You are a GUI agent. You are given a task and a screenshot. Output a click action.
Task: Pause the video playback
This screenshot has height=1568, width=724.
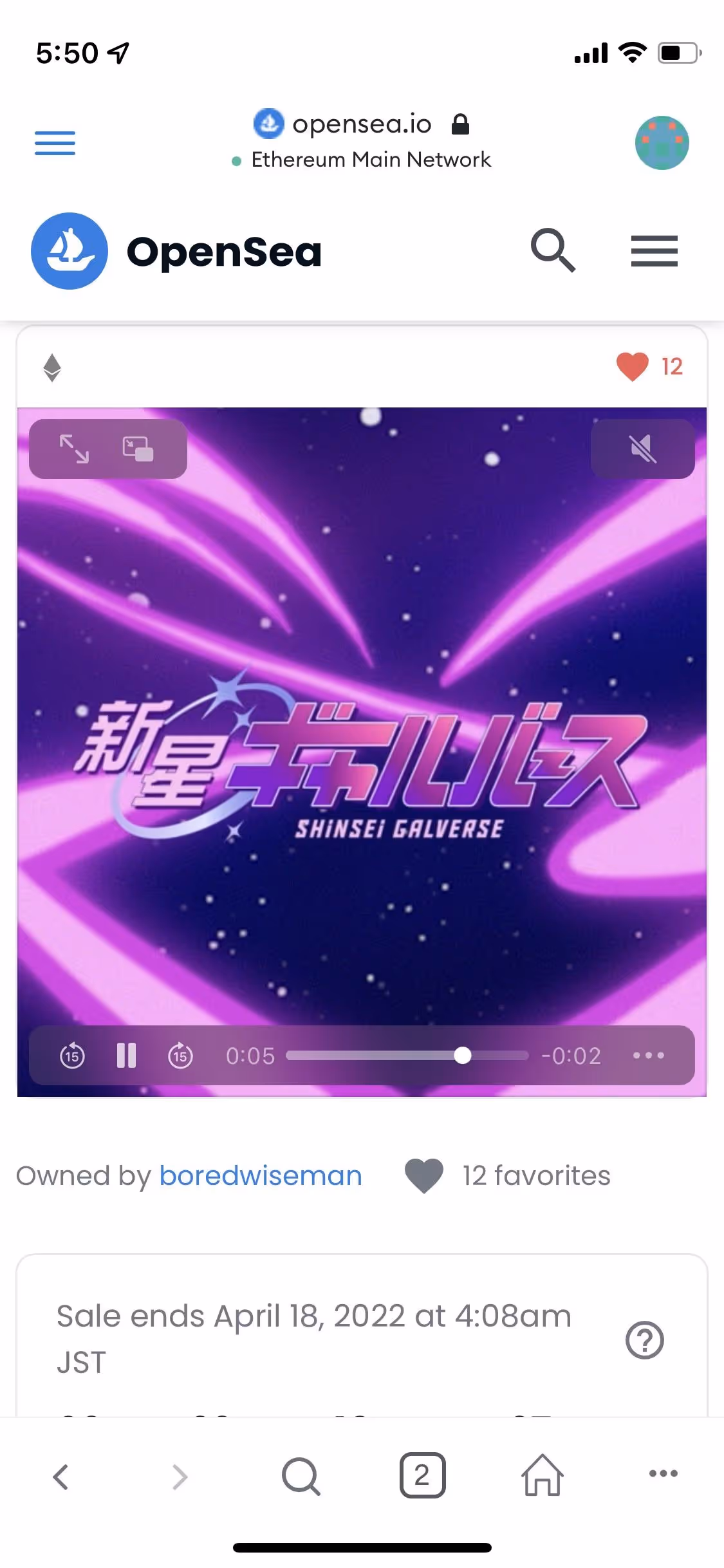pyautogui.click(x=126, y=1056)
